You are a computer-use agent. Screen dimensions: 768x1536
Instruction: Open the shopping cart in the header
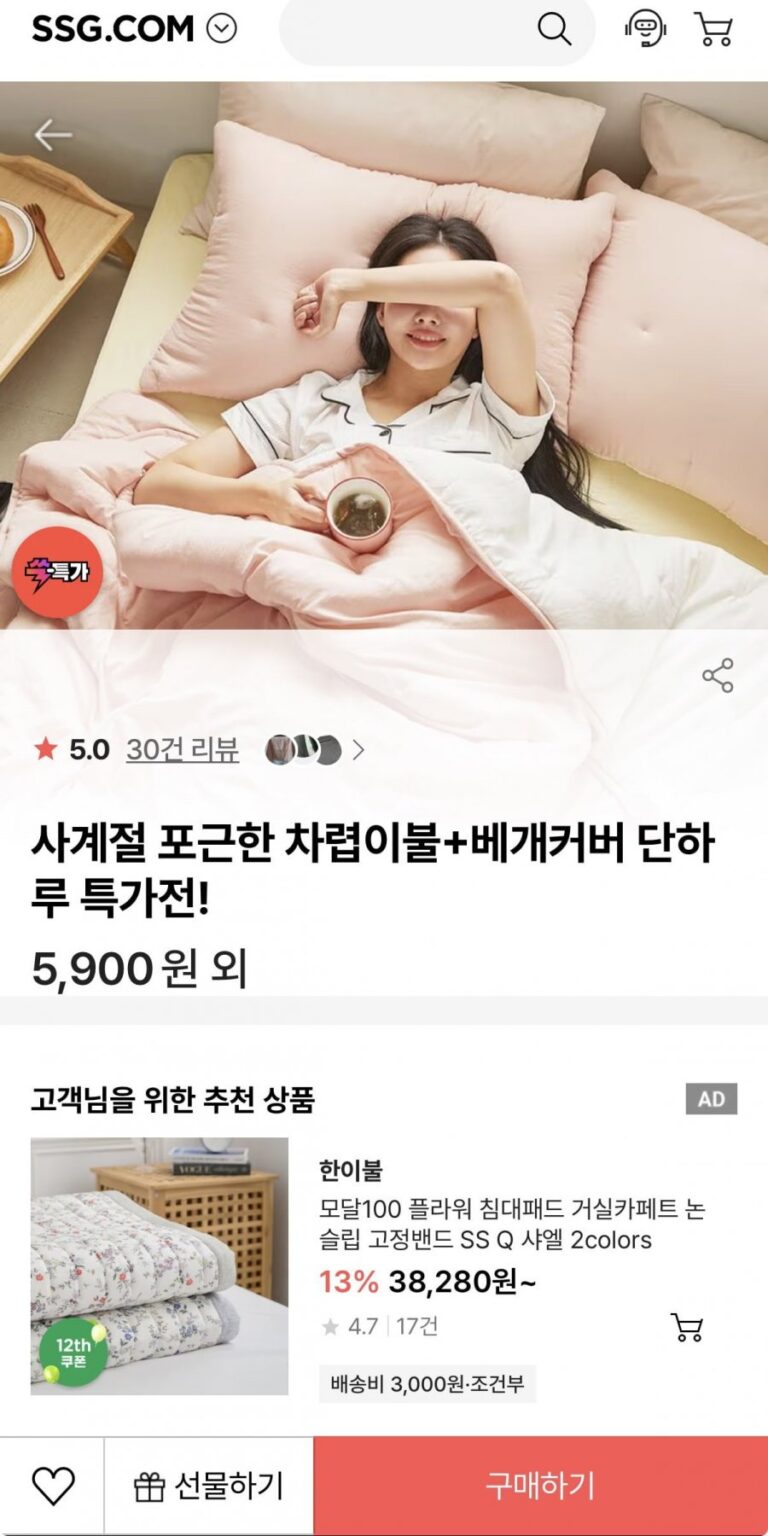coord(713,29)
